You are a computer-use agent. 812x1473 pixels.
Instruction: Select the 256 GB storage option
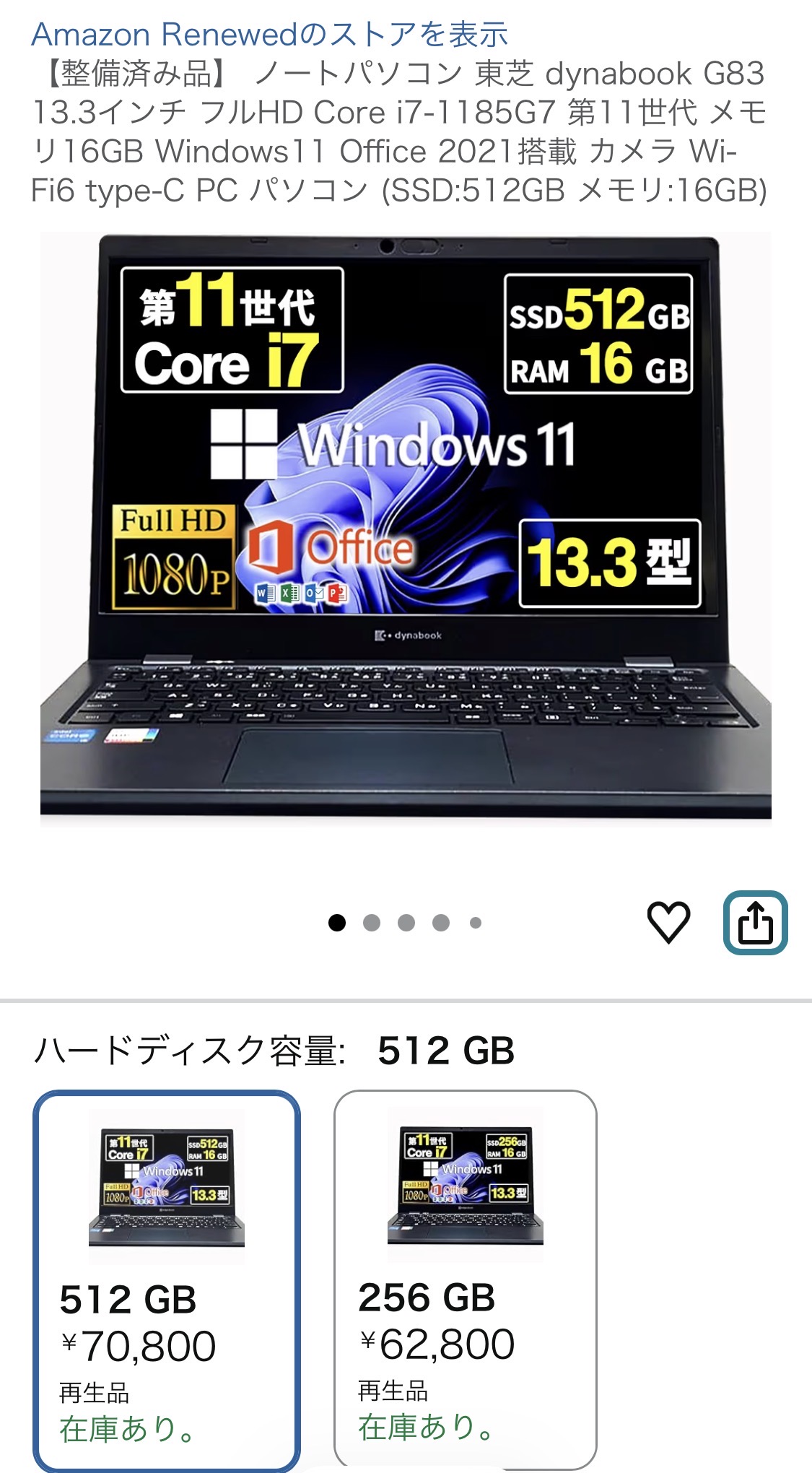pos(466,1279)
